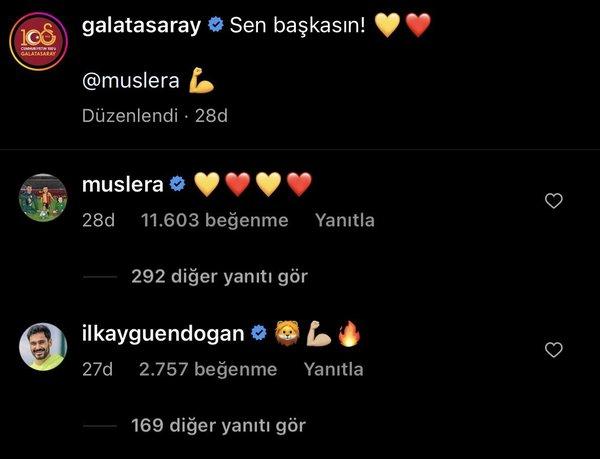The height and width of the screenshot is (459, 600).
Task: Open the galatasaray username link
Action: [141, 26]
